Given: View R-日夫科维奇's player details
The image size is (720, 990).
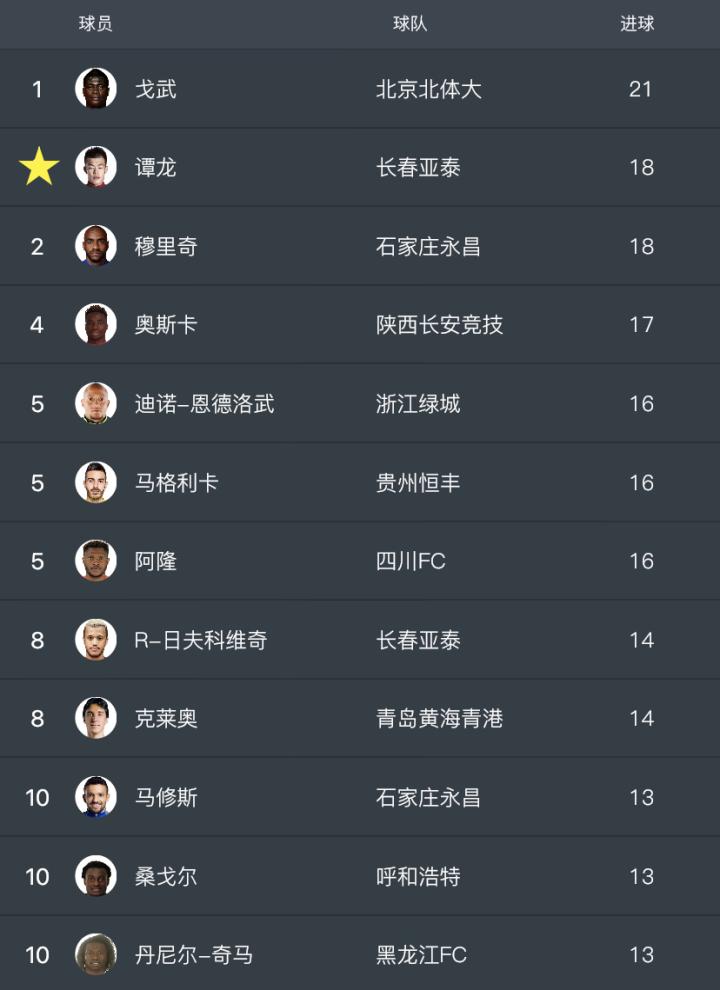Looking at the screenshot, I should [200, 640].
